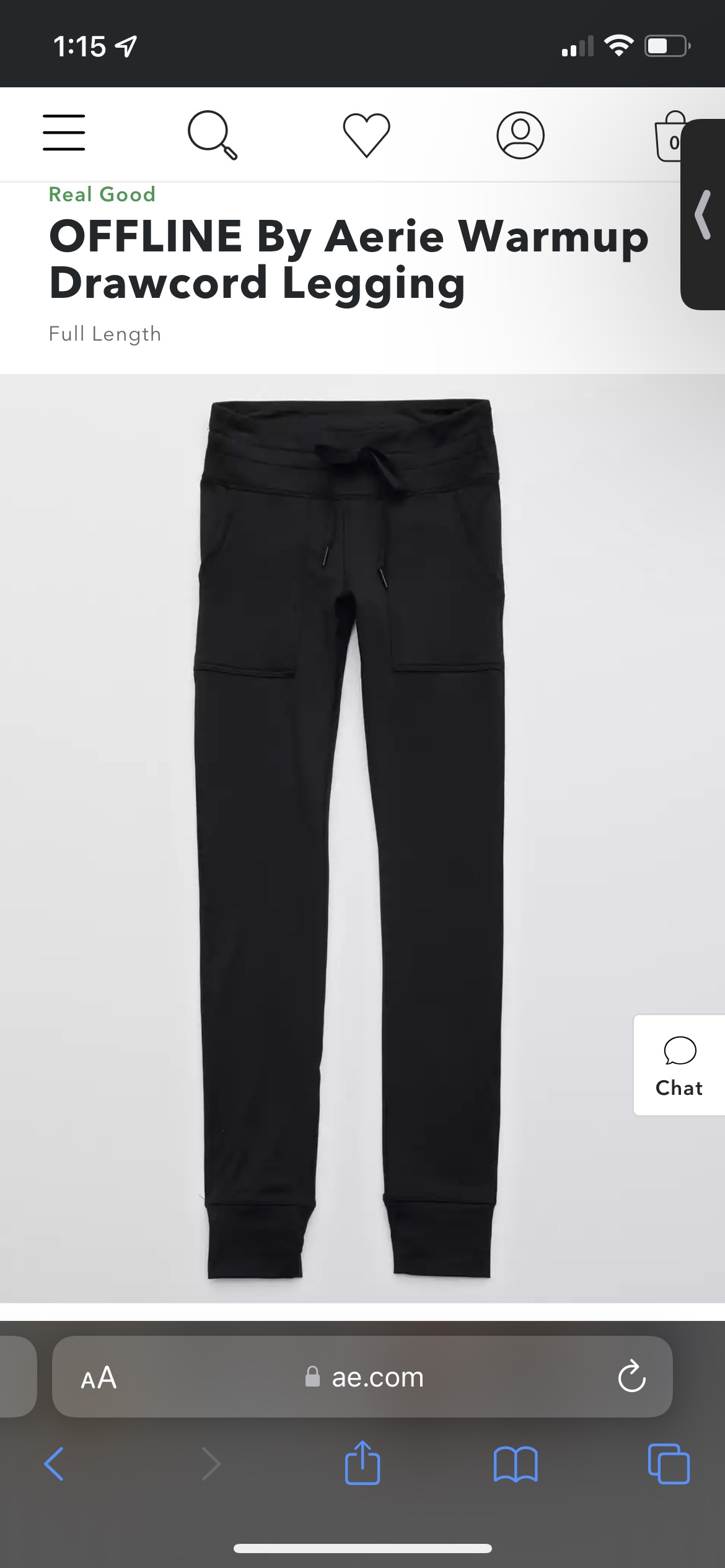The image size is (725, 1568).
Task: Open the shopping bag
Action: pos(668,137)
